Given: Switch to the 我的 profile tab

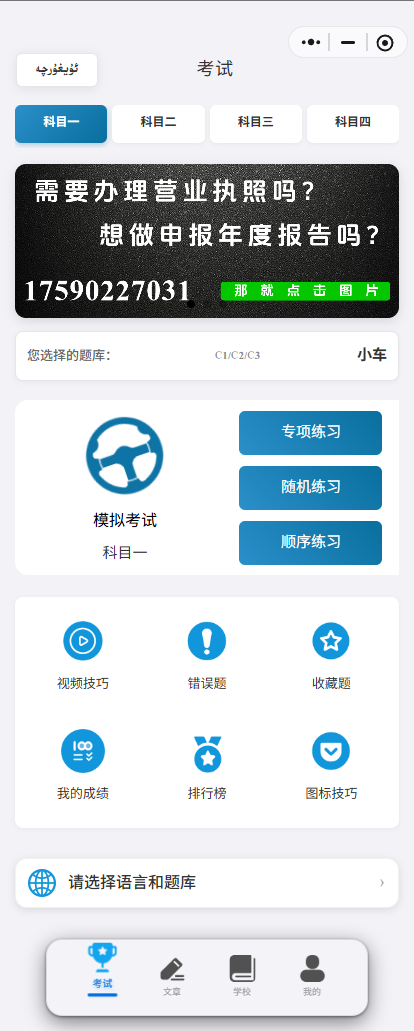Looking at the screenshot, I should click(x=312, y=977).
